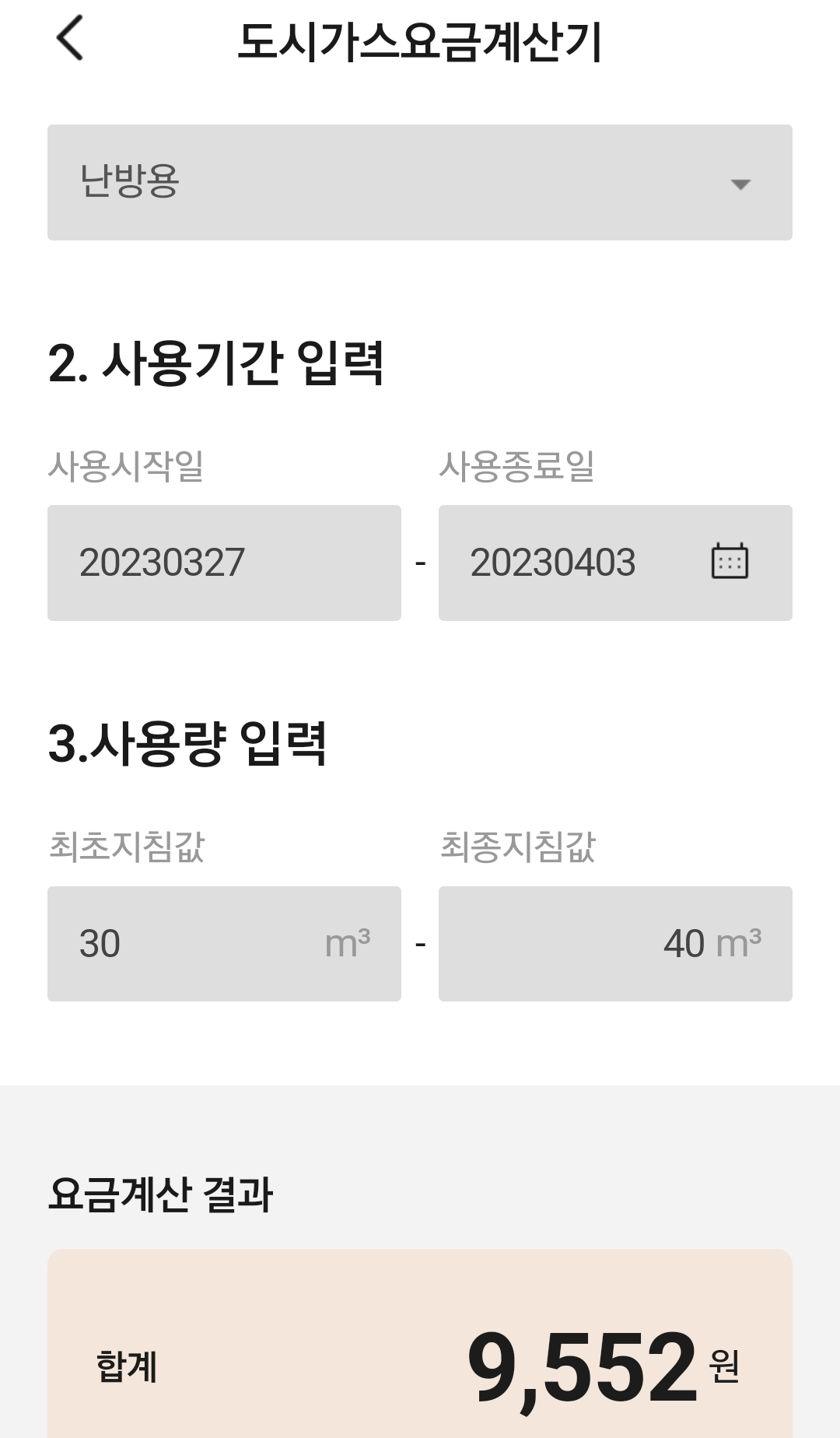Edit the 사용종료일 end date field

[568, 563]
